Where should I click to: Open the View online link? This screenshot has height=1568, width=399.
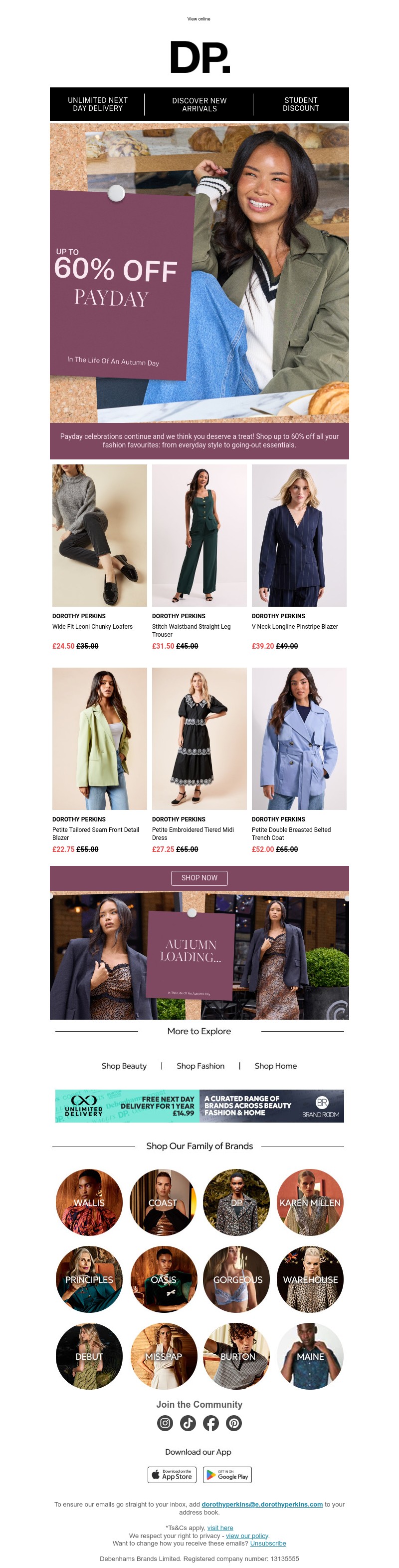(199, 19)
